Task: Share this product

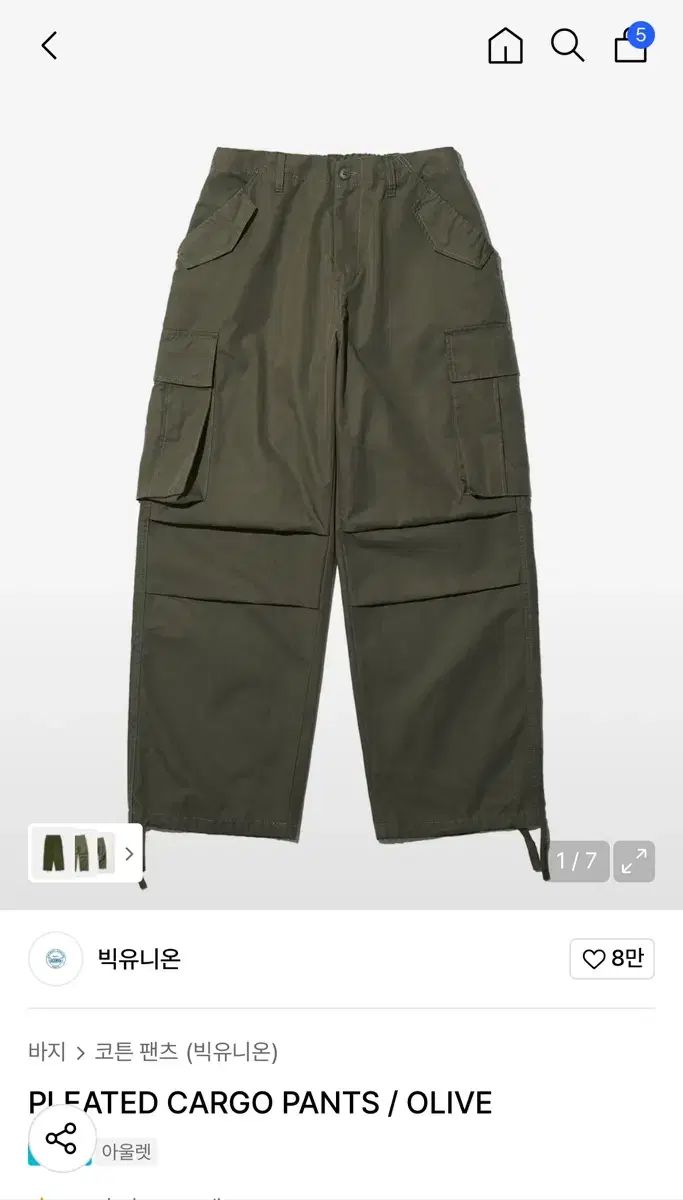Action: pyautogui.click(x=61, y=1138)
